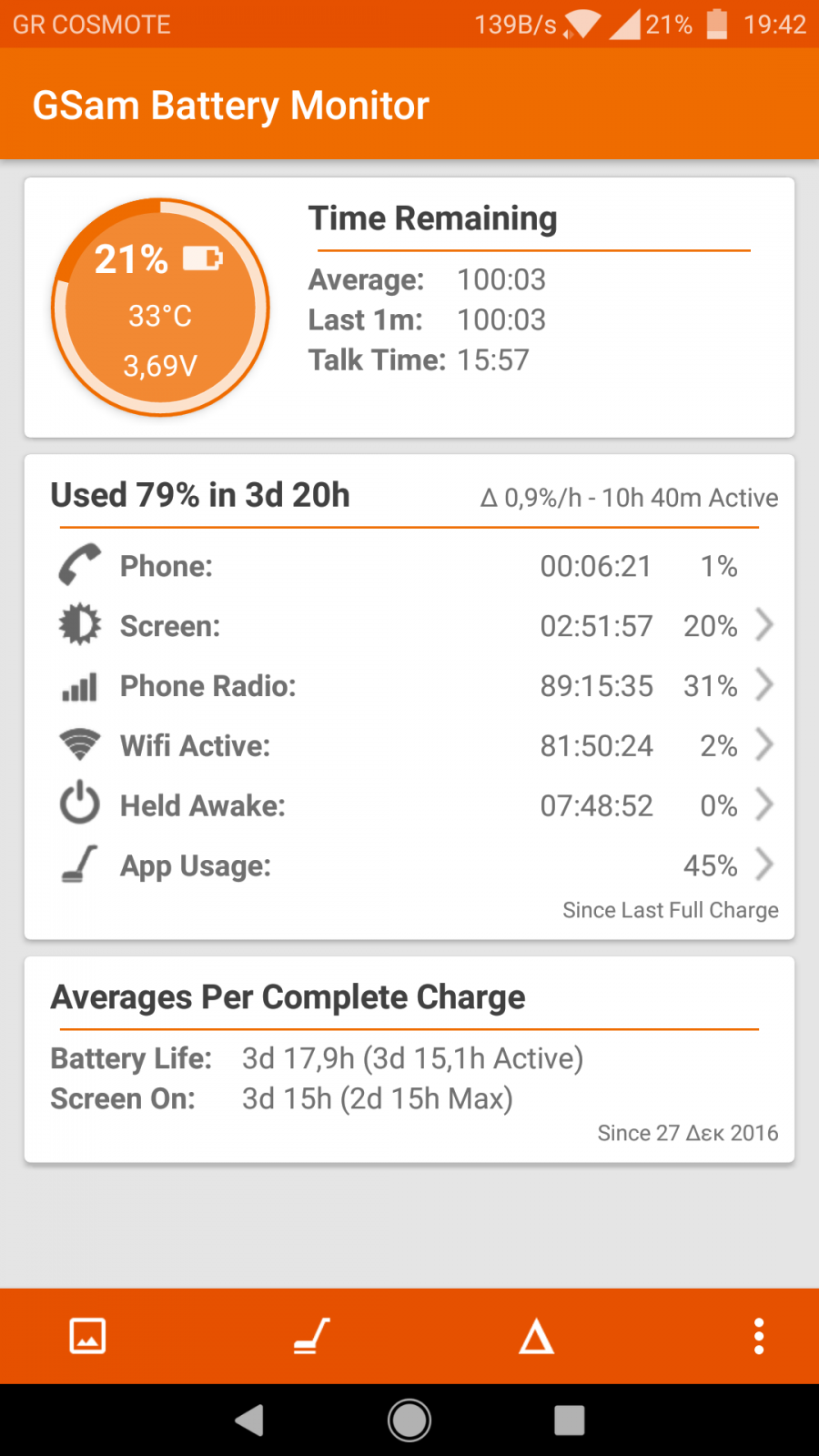The width and height of the screenshot is (819, 1456).
Task: Open the overflow menu
Action: pyautogui.click(x=759, y=1337)
